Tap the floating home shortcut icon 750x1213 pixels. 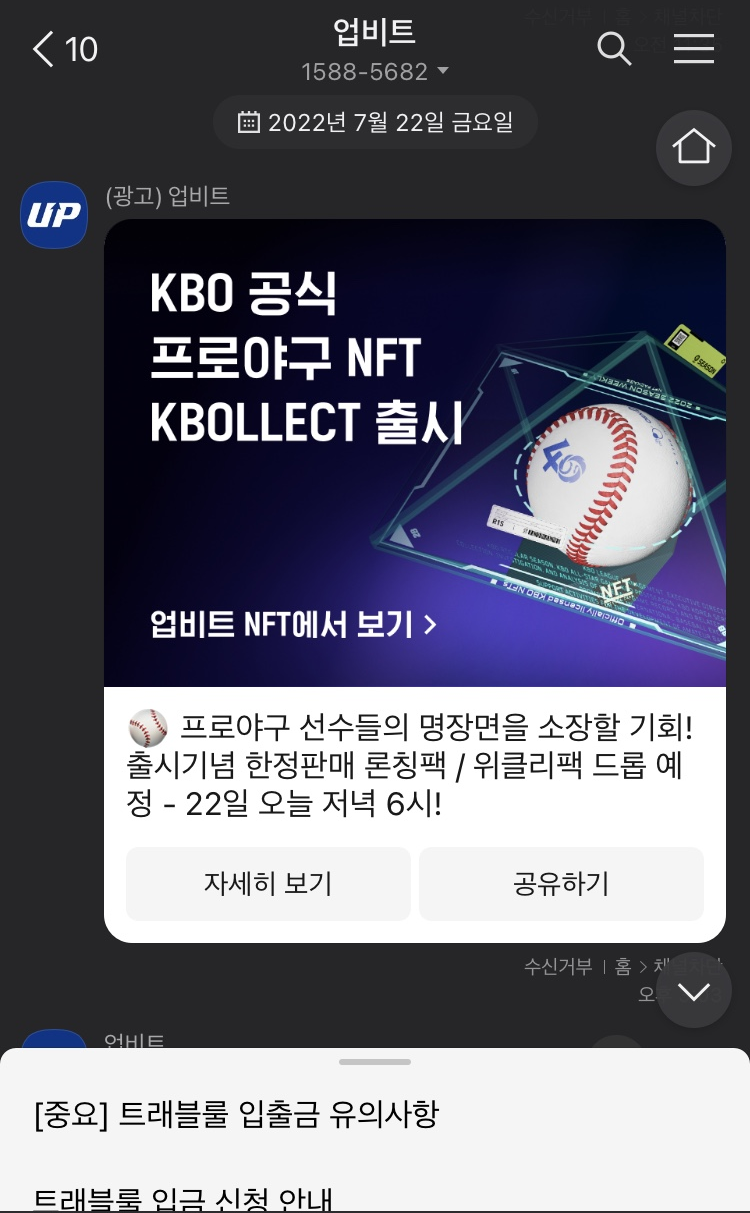[694, 147]
